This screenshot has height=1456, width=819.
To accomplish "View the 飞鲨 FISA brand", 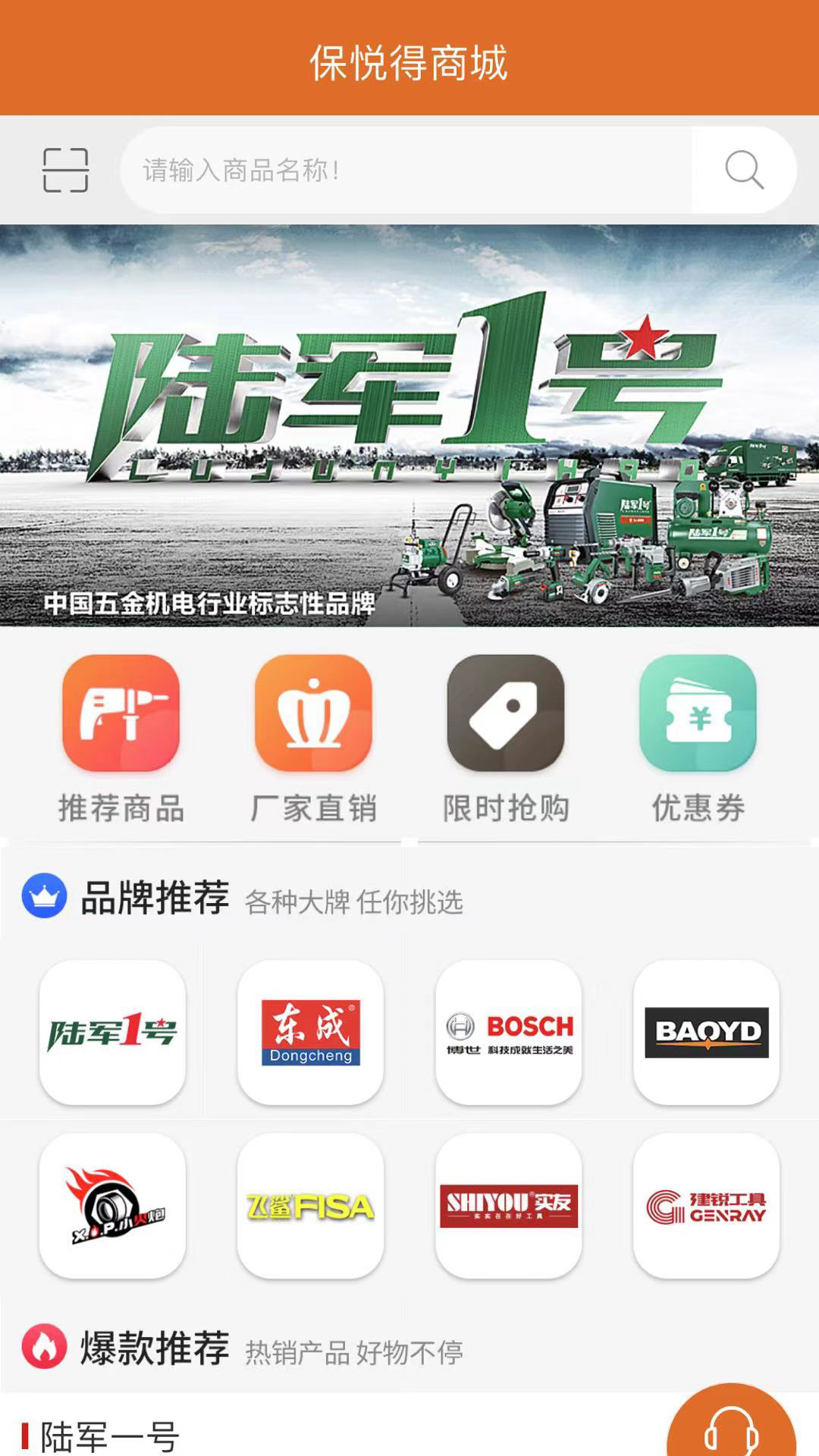I will click(310, 1206).
